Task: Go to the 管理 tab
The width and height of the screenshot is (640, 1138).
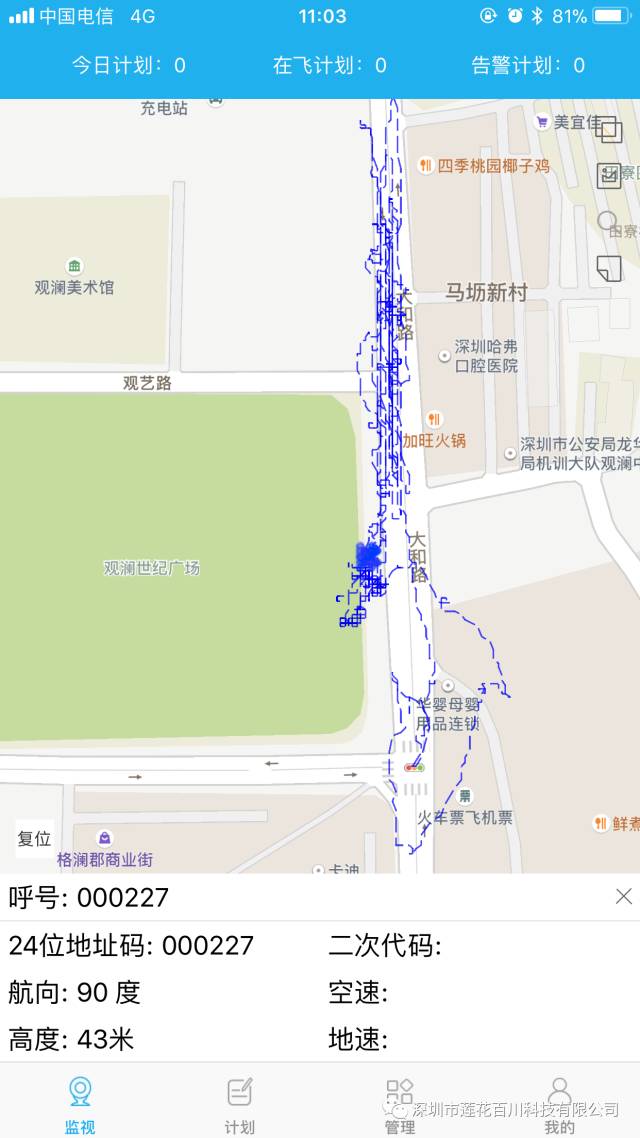Action: pos(399,1104)
